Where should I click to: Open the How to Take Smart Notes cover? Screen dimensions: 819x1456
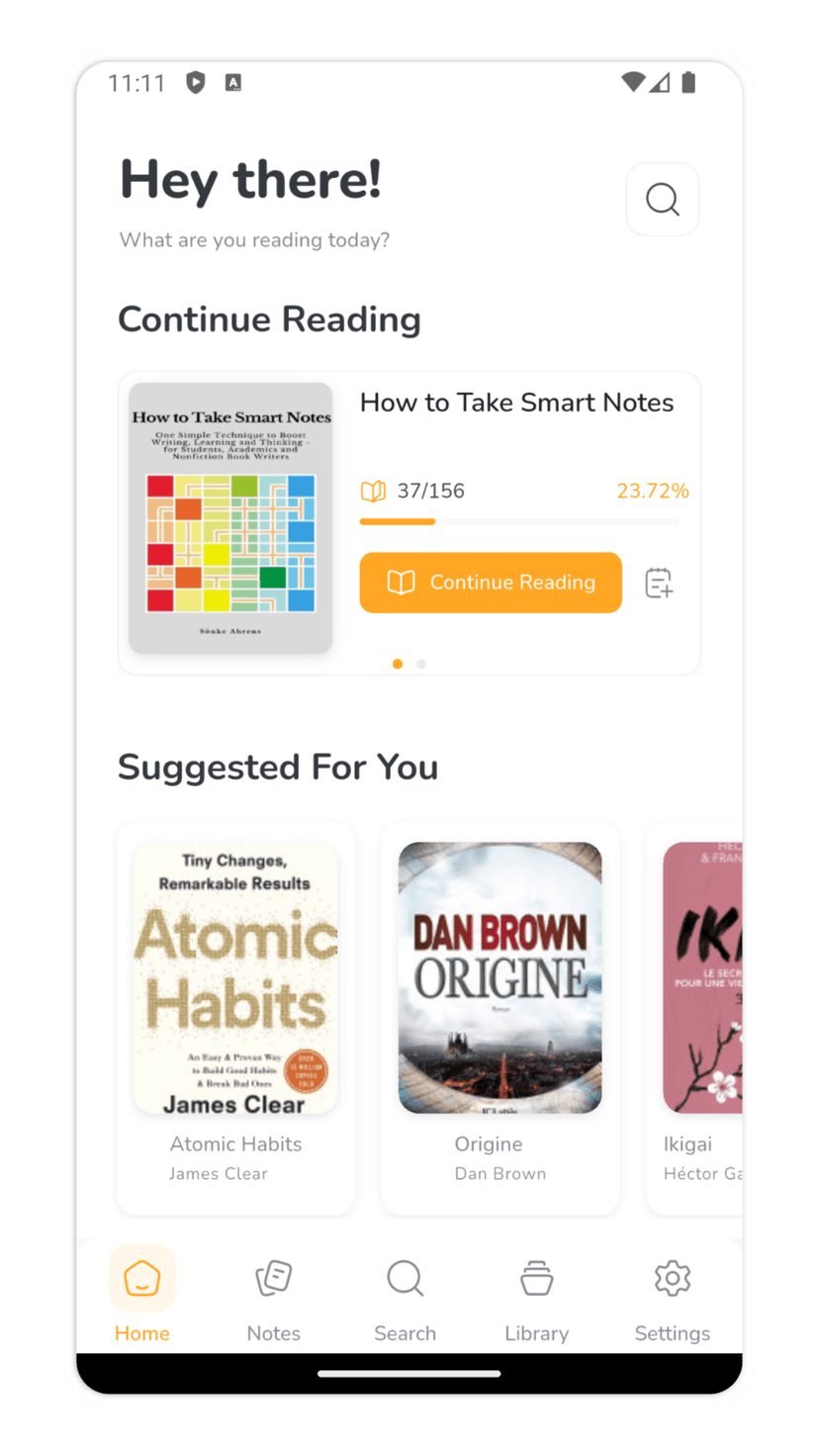(x=230, y=517)
